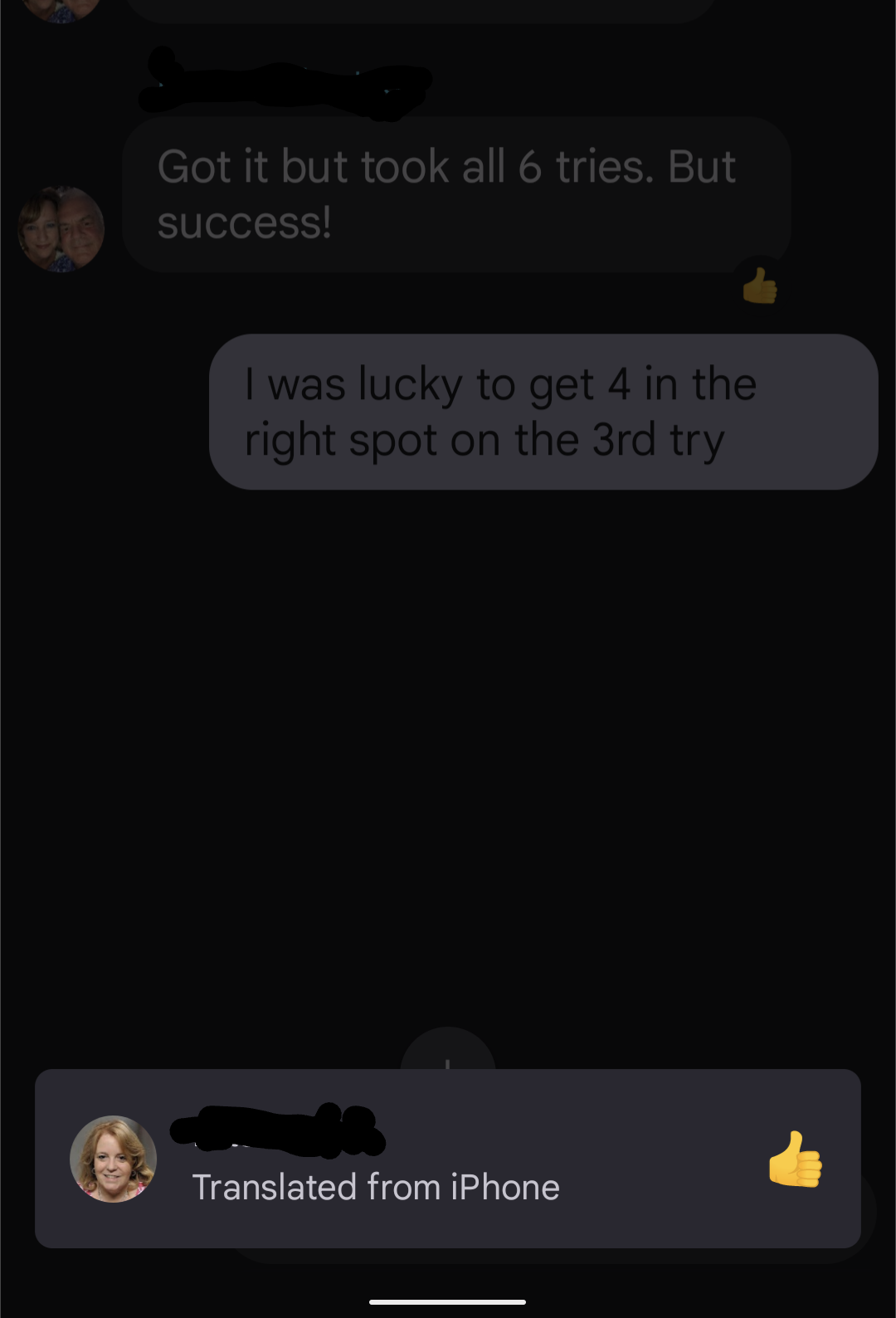The image size is (896, 1318).
Task: Open the couple's avatar beside 'Got it' message
Action: [61, 229]
